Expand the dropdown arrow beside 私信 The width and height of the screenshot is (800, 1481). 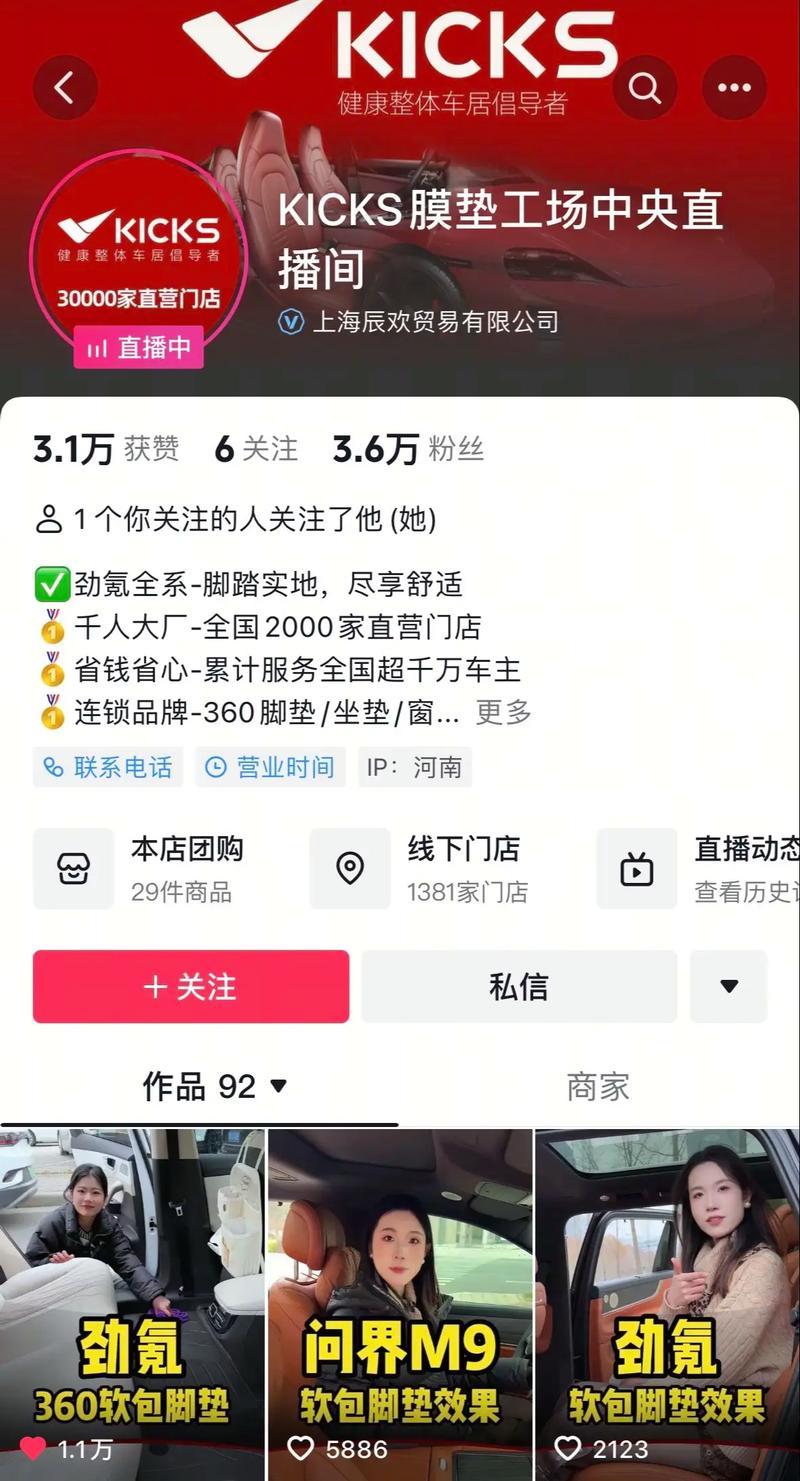[729, 987]
